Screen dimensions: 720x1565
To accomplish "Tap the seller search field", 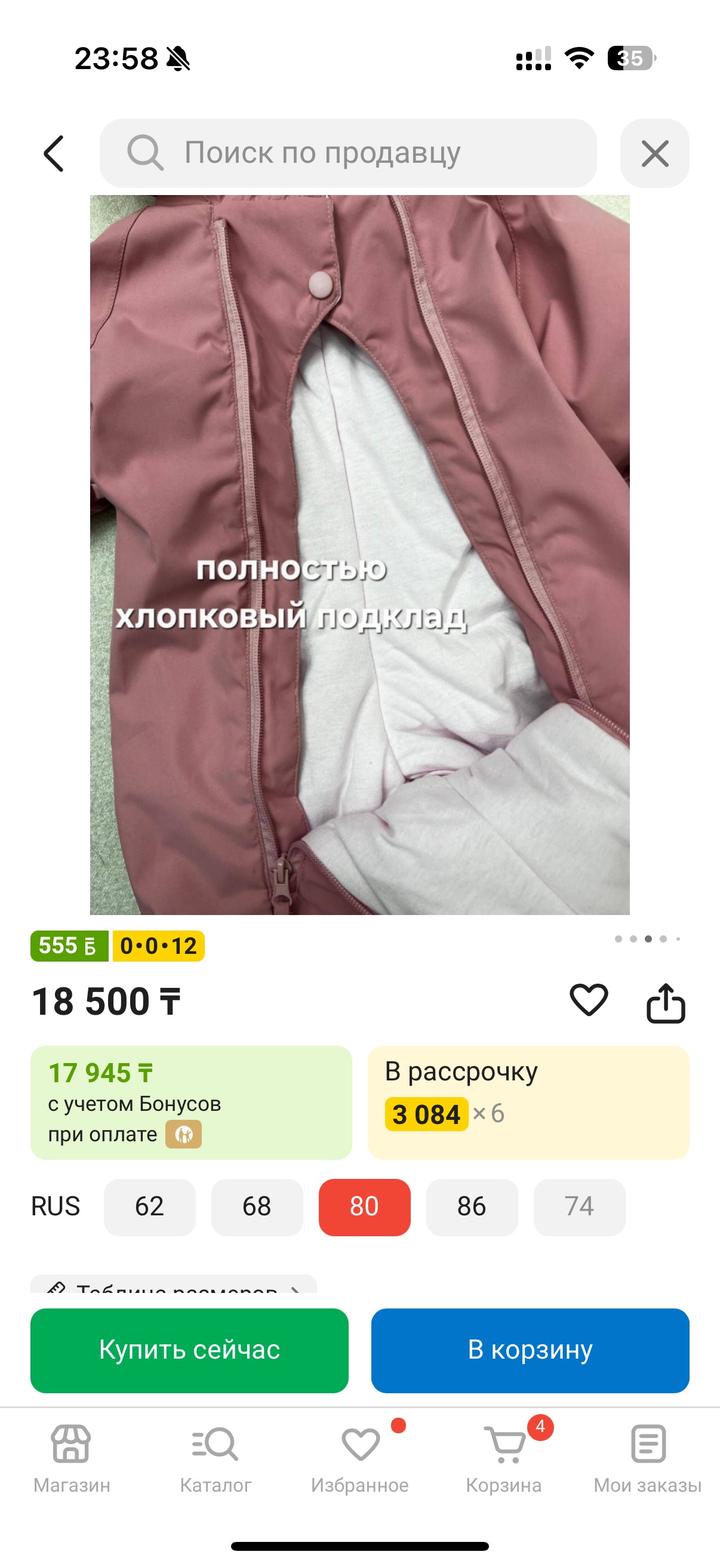I will [348, 153].
